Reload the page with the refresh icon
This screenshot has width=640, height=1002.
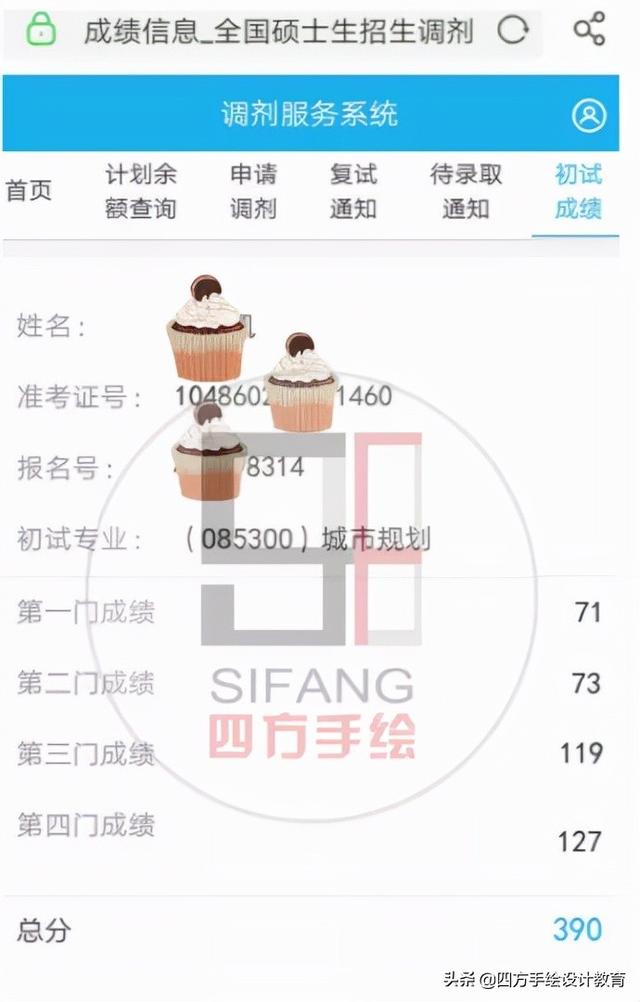(x=513, y=31)
